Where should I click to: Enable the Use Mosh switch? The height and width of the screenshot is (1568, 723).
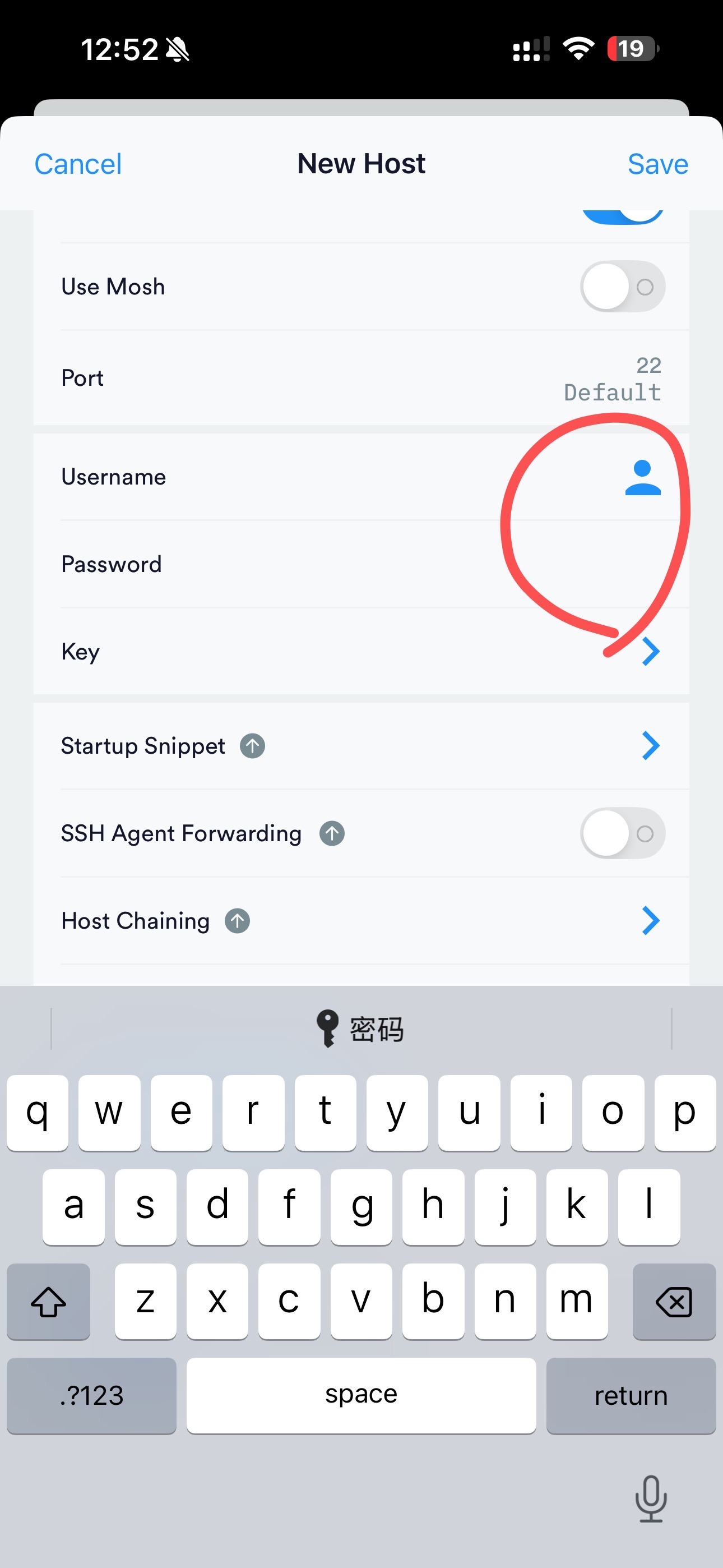622,287
